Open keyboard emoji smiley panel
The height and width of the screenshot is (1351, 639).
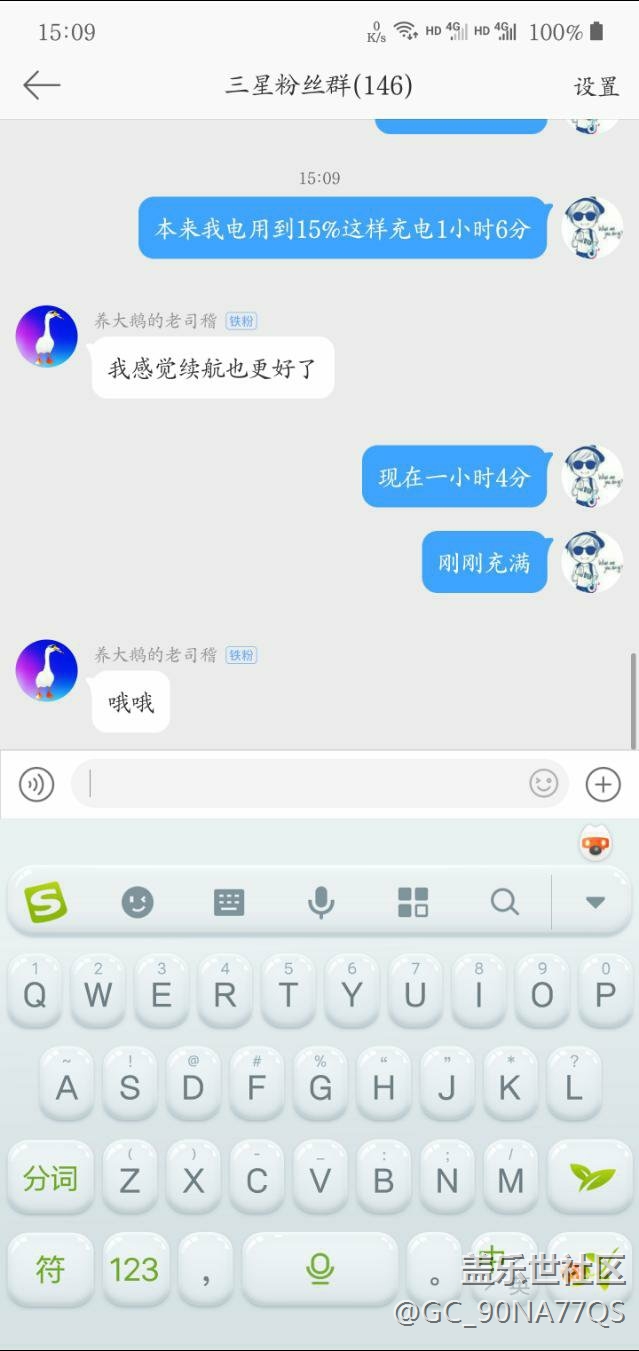tap(137, 903)
